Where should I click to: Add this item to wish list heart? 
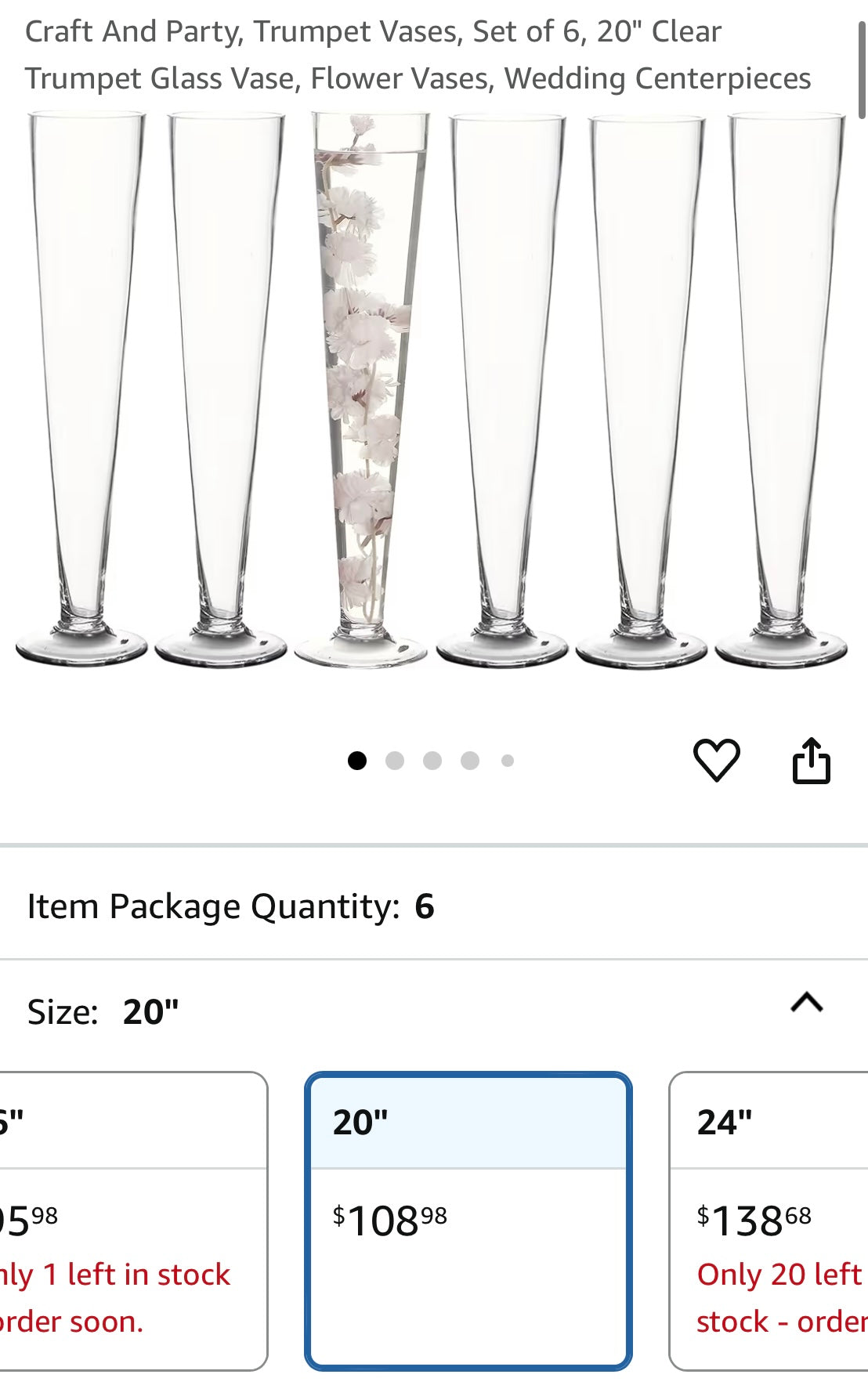coord(716,760)
